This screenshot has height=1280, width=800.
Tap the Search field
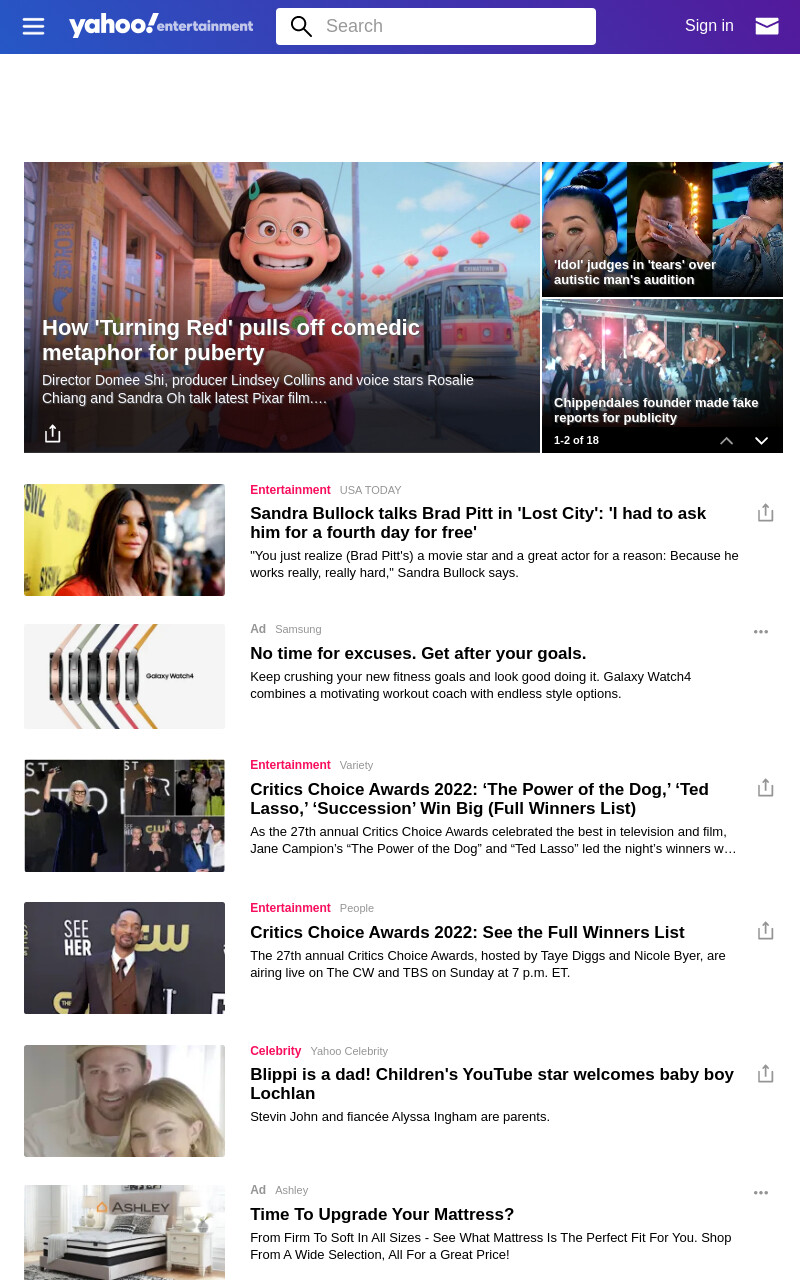[x=436, y=26]
